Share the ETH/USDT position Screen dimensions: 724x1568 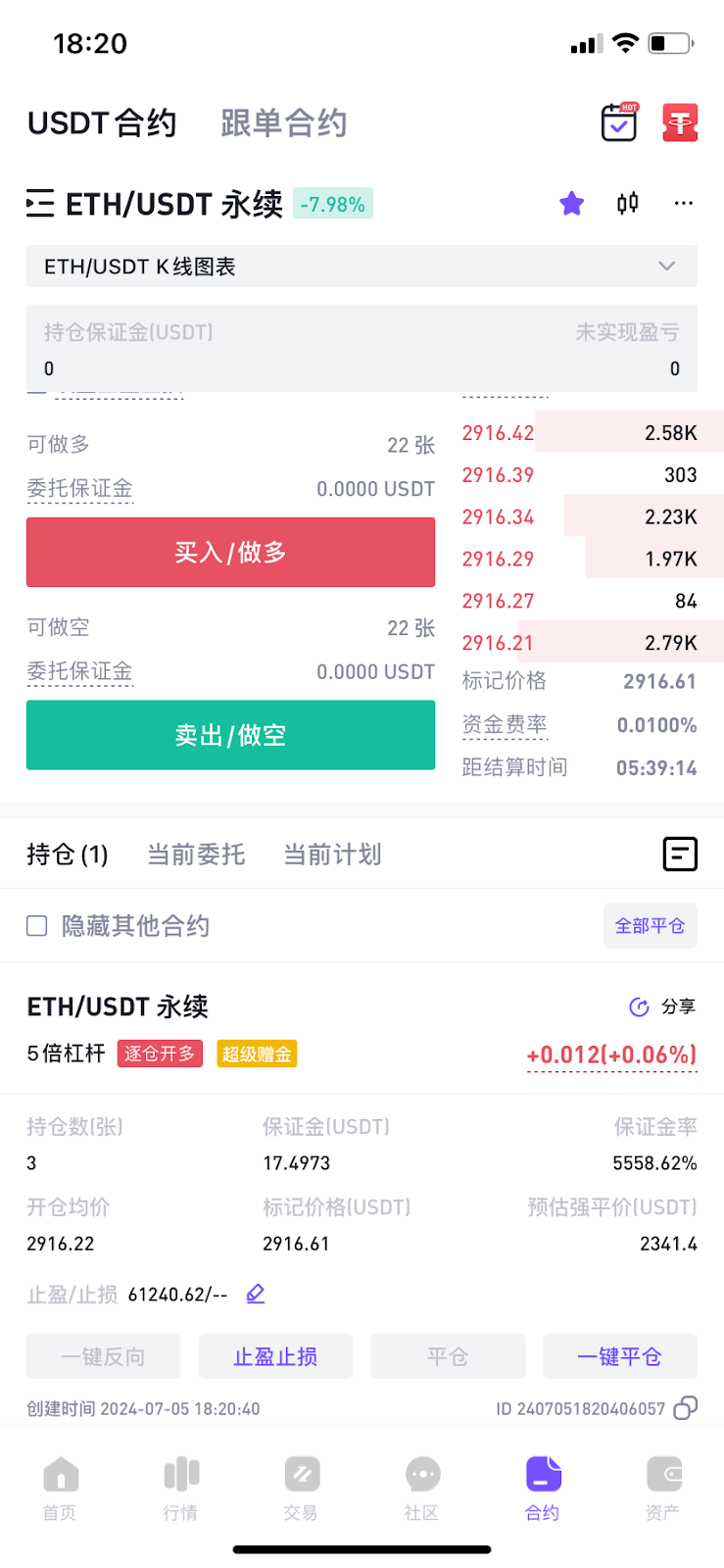(x=662, y=1006)
